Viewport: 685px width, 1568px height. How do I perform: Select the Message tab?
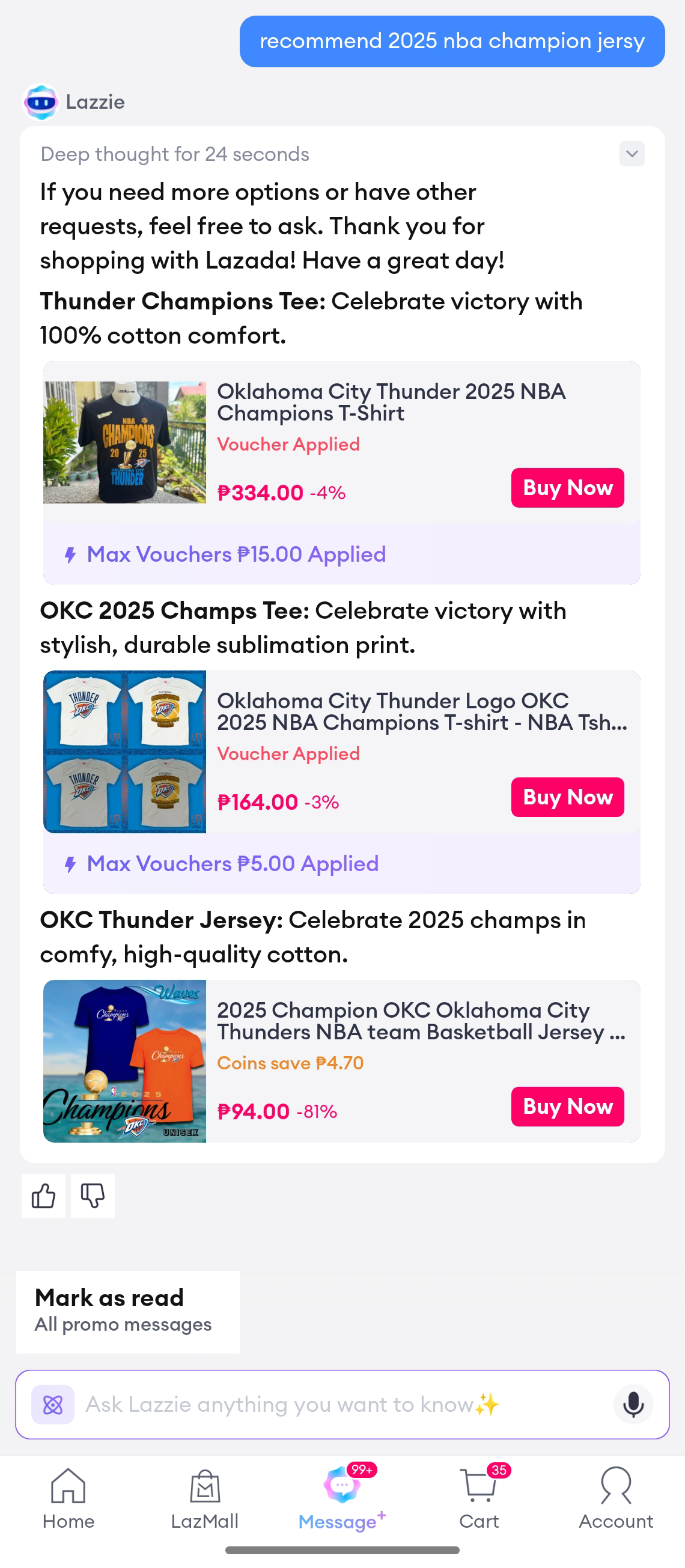coord(341,1498)
